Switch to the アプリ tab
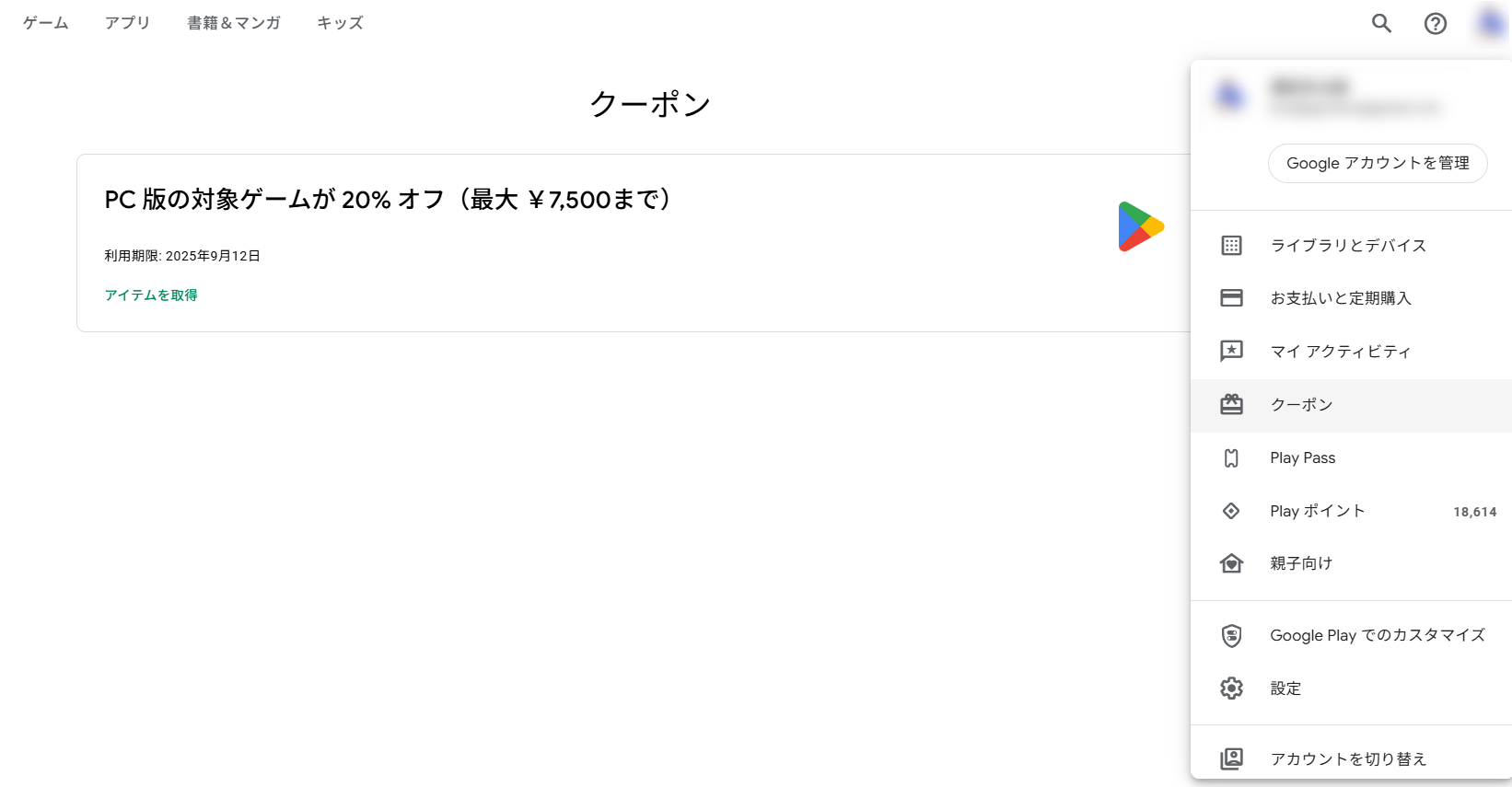This screenshot has width=1512, height=787. click(127, 23)
